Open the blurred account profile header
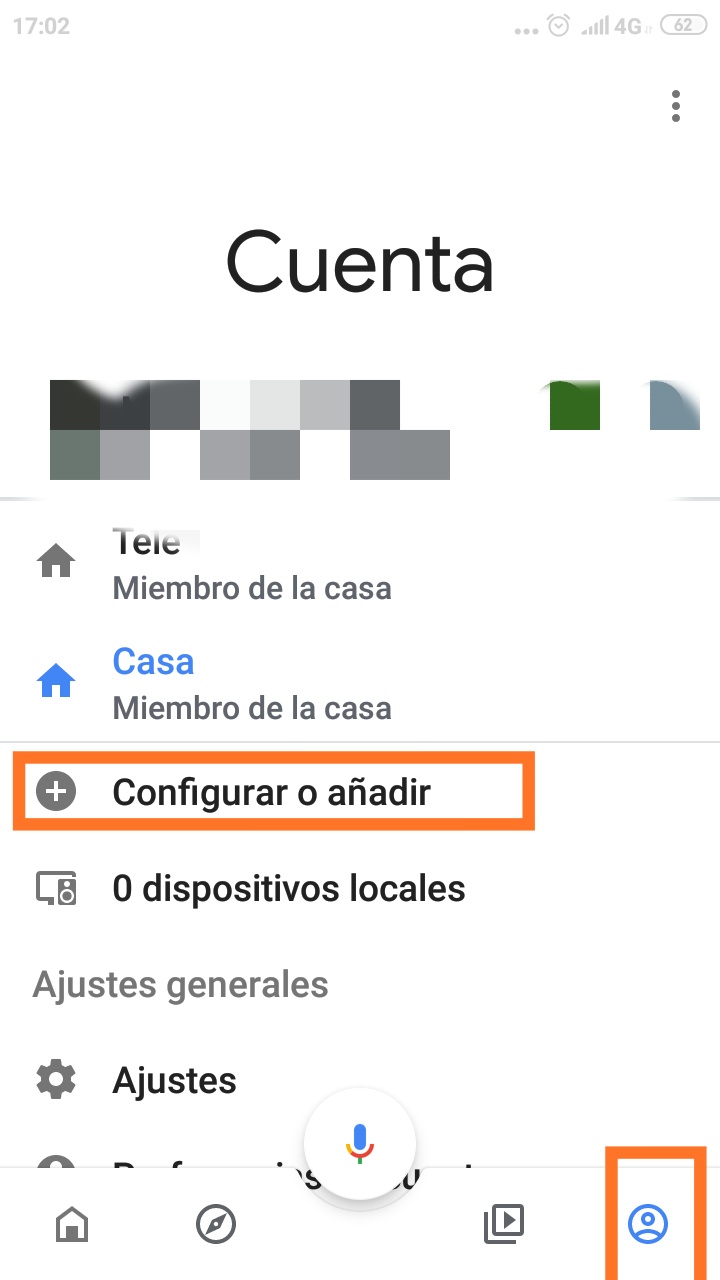This screenshot has width=720, height=1280. click(370, 430)
